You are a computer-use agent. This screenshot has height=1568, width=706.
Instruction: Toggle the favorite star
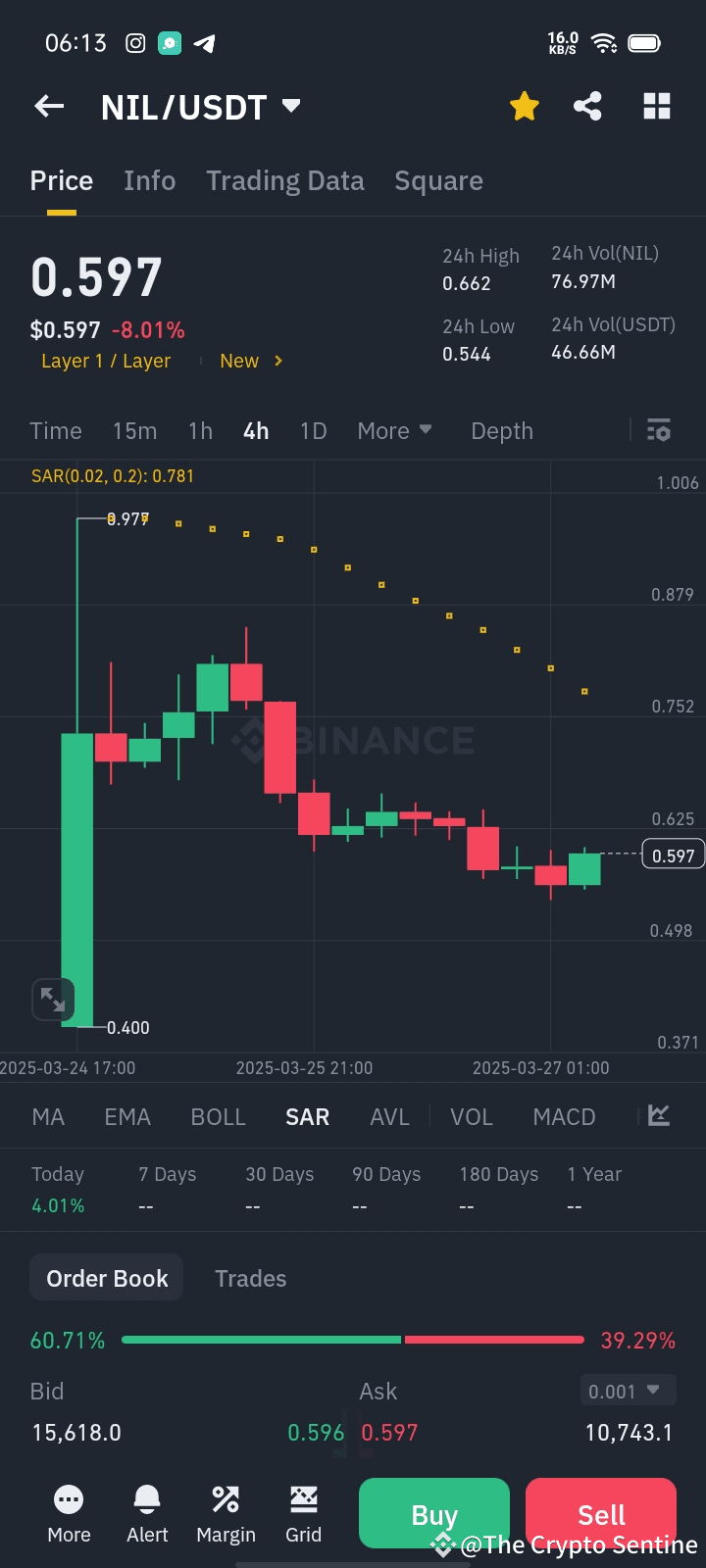[x=525, y=106]
